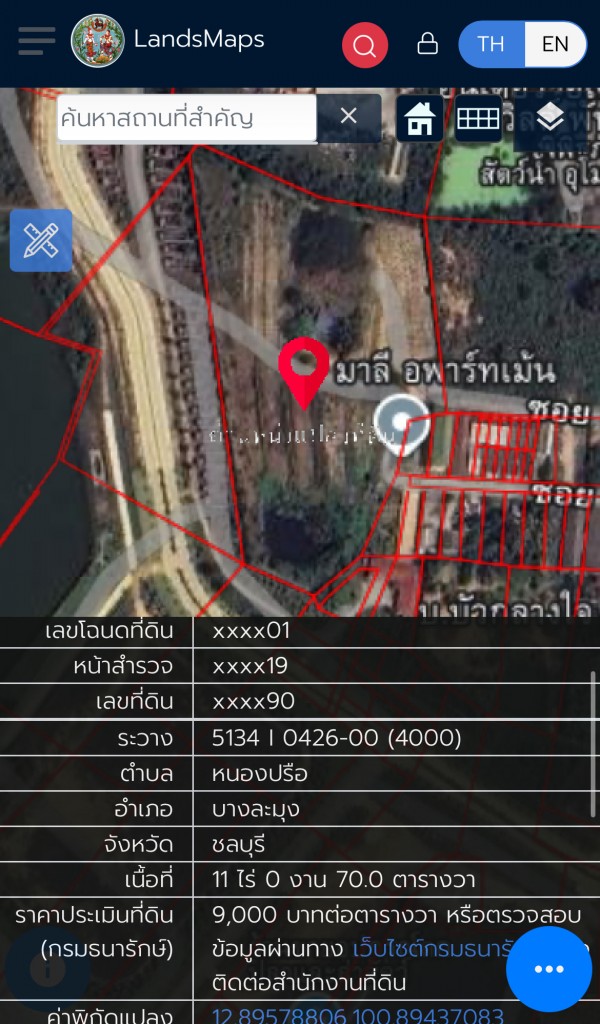
Task: Open the hamburger drawer menu
Action: (x=36, y=41)
